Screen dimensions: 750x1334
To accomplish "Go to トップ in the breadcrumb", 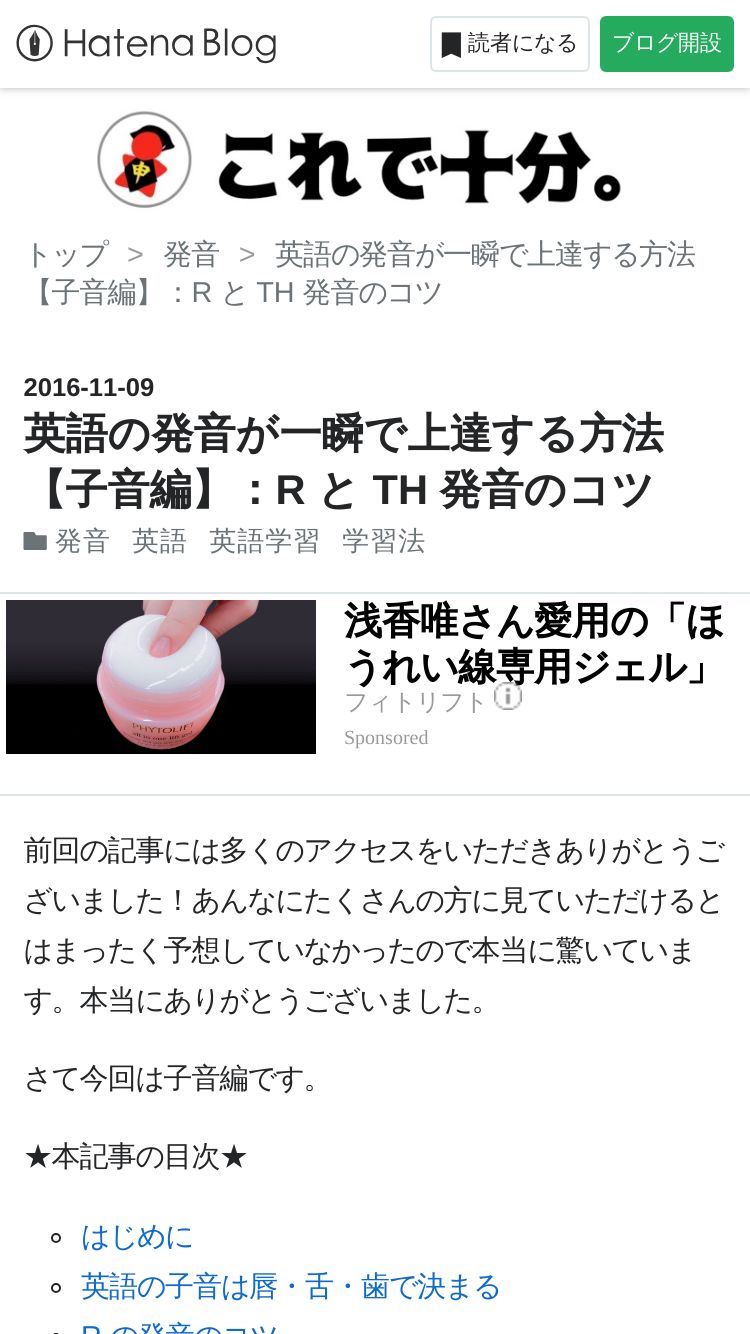I will click(66, 255).
